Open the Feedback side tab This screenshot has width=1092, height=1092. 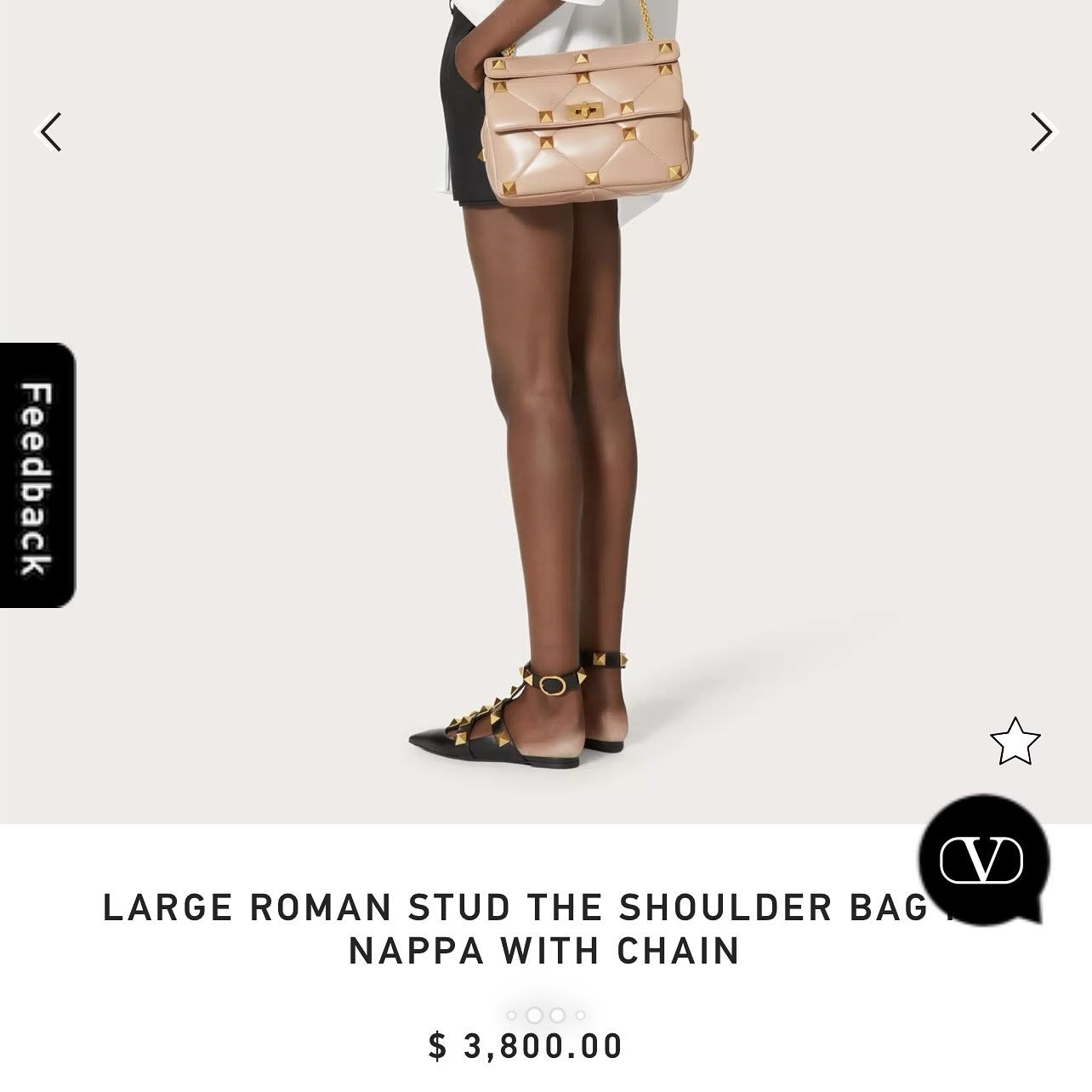point(37,476)
